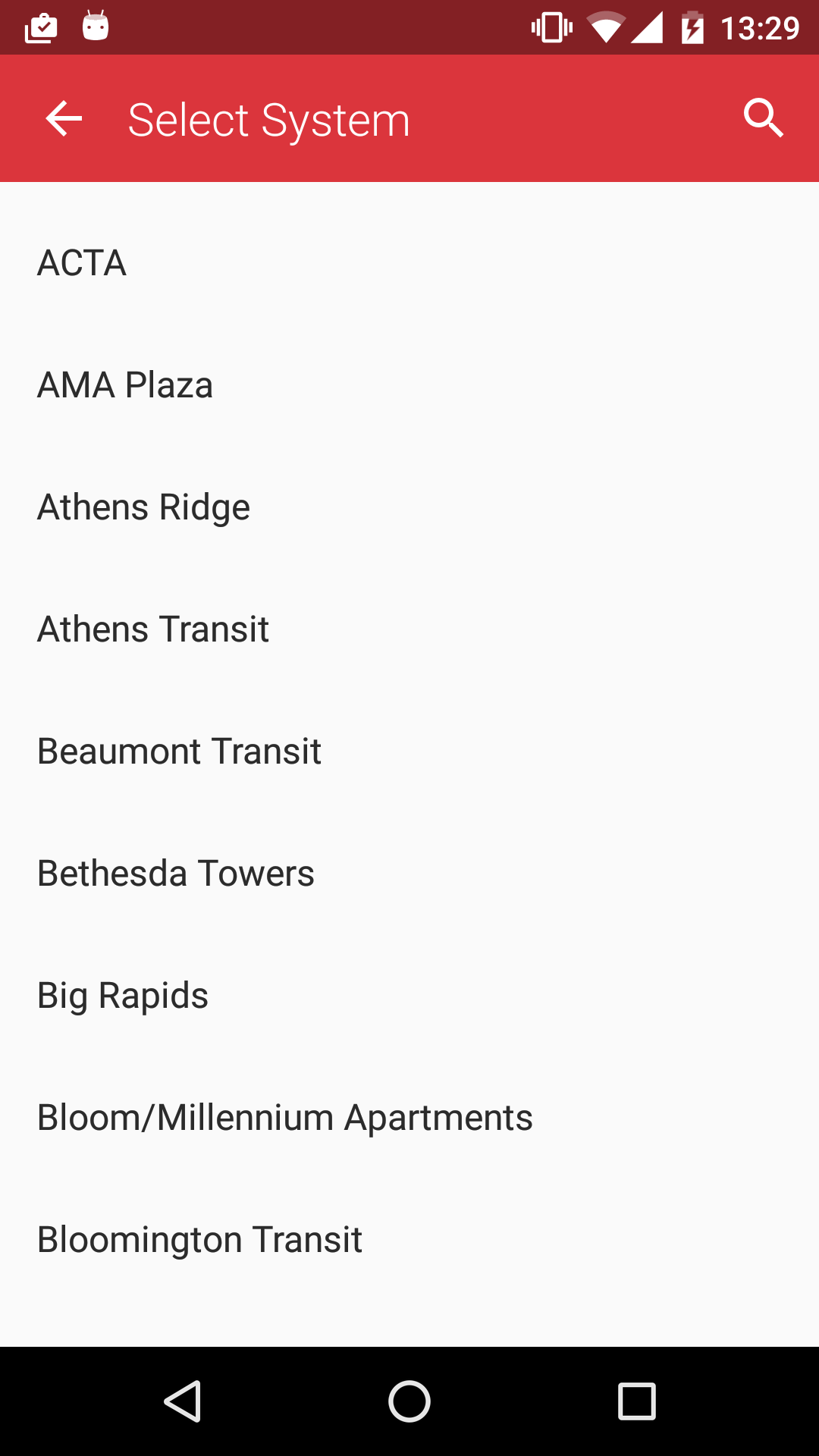Open the recent apps overview
This screenshot has height=1456, width=819.
(636, 1401)
